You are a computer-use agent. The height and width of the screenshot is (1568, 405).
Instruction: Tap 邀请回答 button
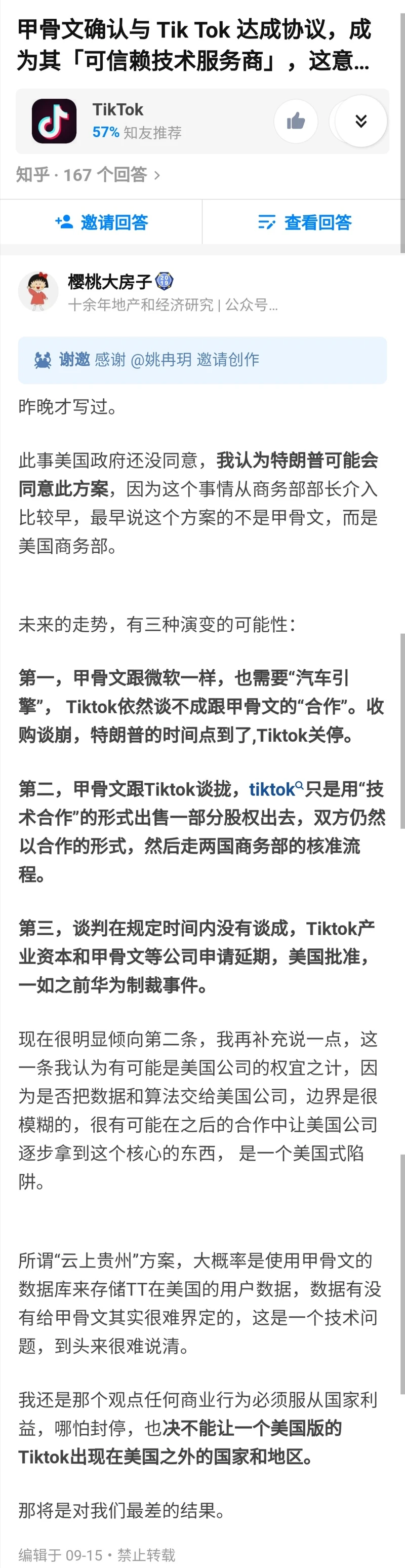pyautogui.click(x=102, y=222)
